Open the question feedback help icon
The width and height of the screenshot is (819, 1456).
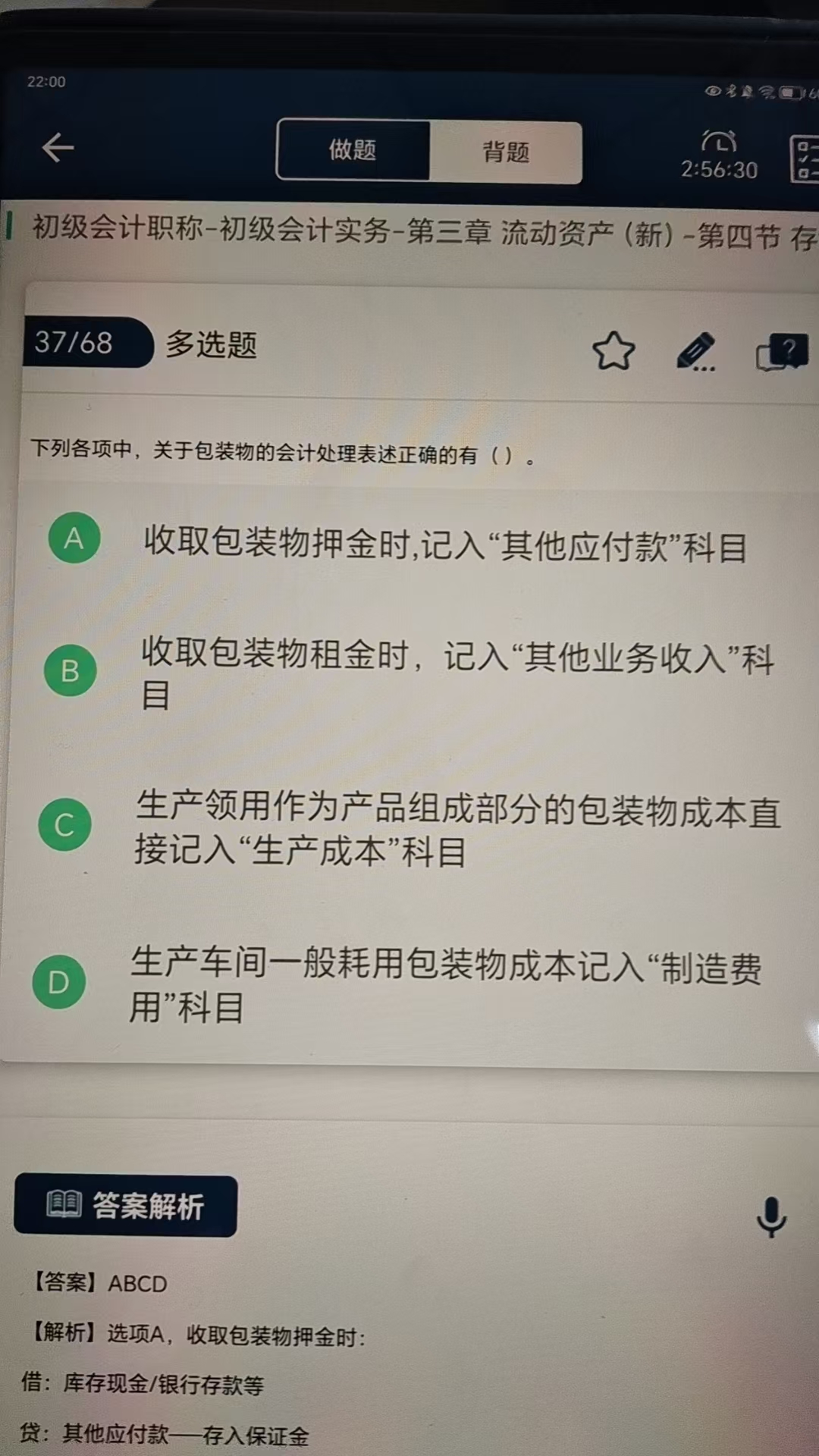781,353
